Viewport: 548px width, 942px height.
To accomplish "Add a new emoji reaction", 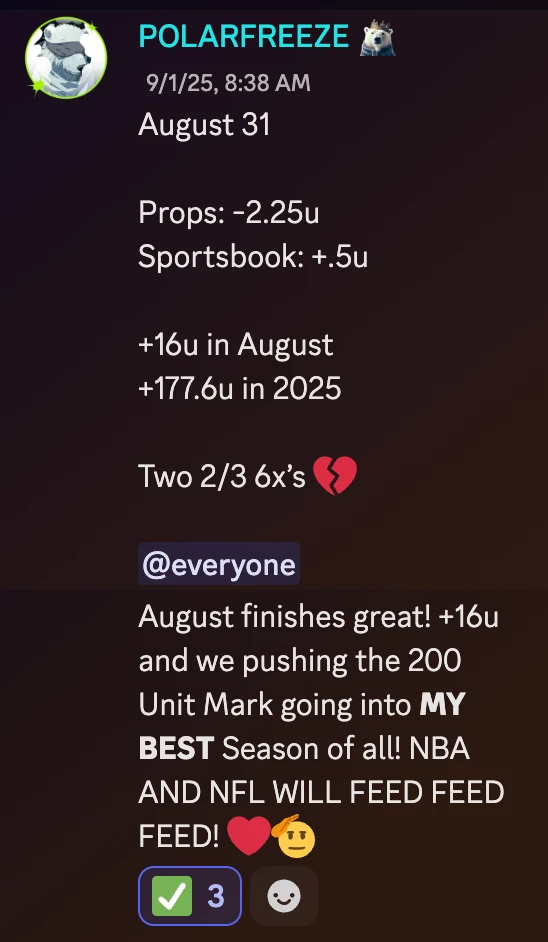I will pos(284,896).
